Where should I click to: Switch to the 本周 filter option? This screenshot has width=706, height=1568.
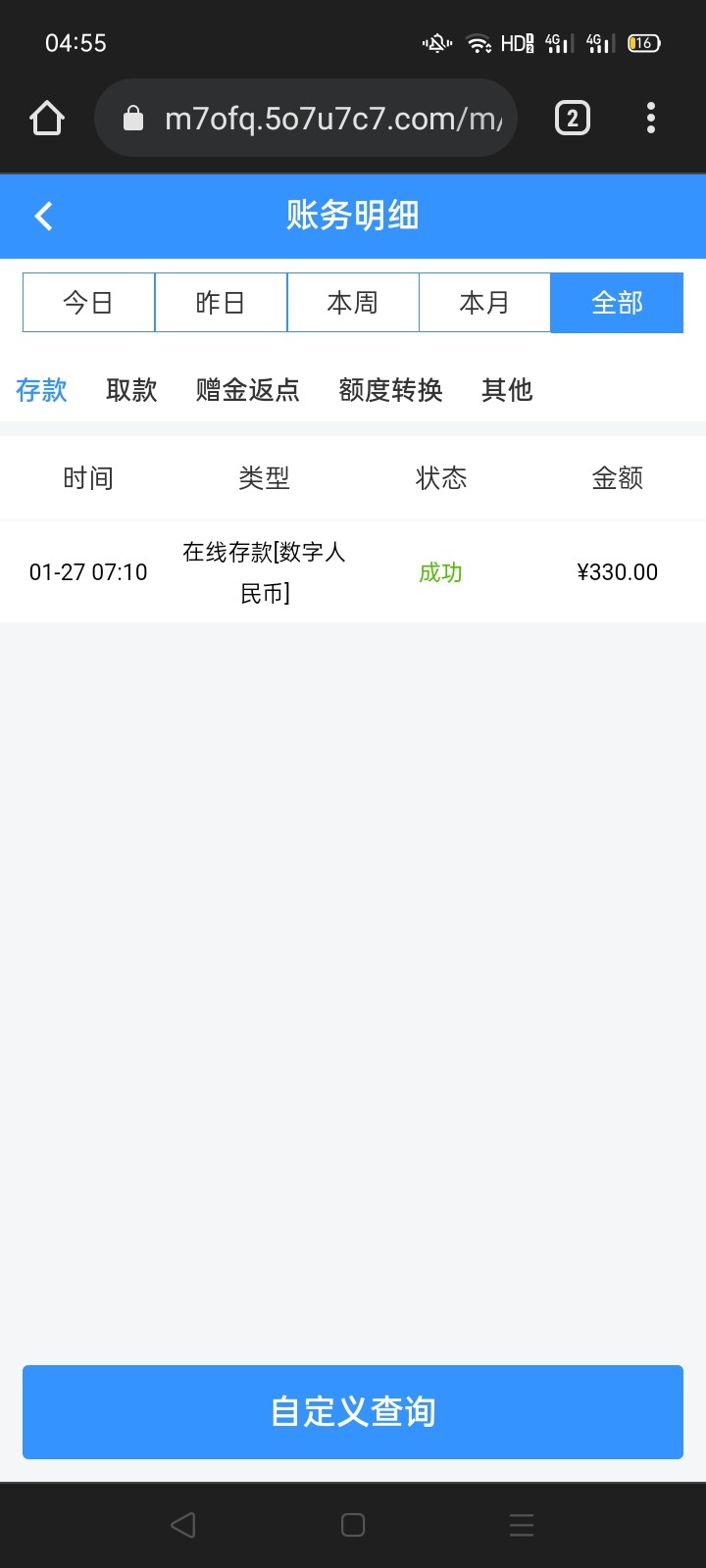tap(353, 303)
